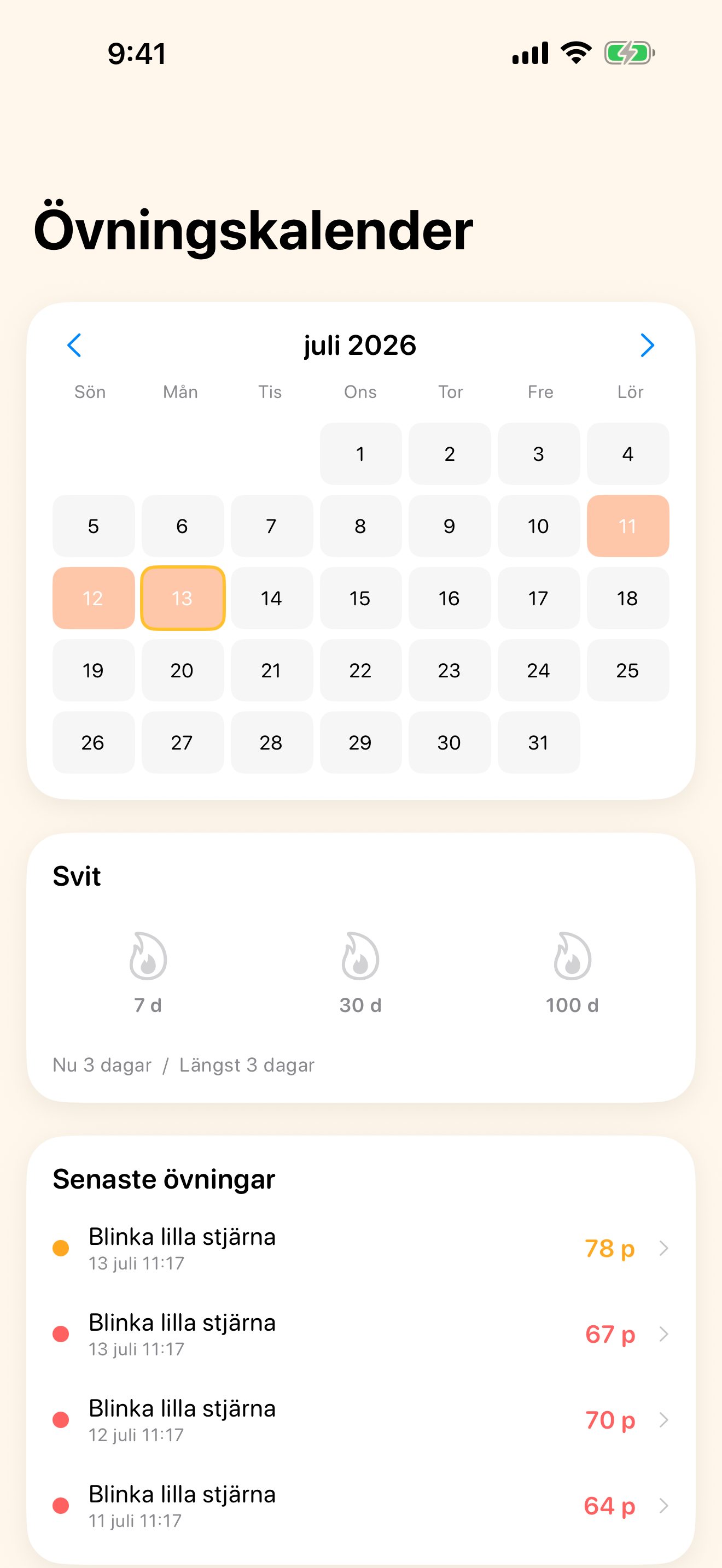722x1568 pixels.
Task: Select 11 July in the calendar
Action: (627, 526)
